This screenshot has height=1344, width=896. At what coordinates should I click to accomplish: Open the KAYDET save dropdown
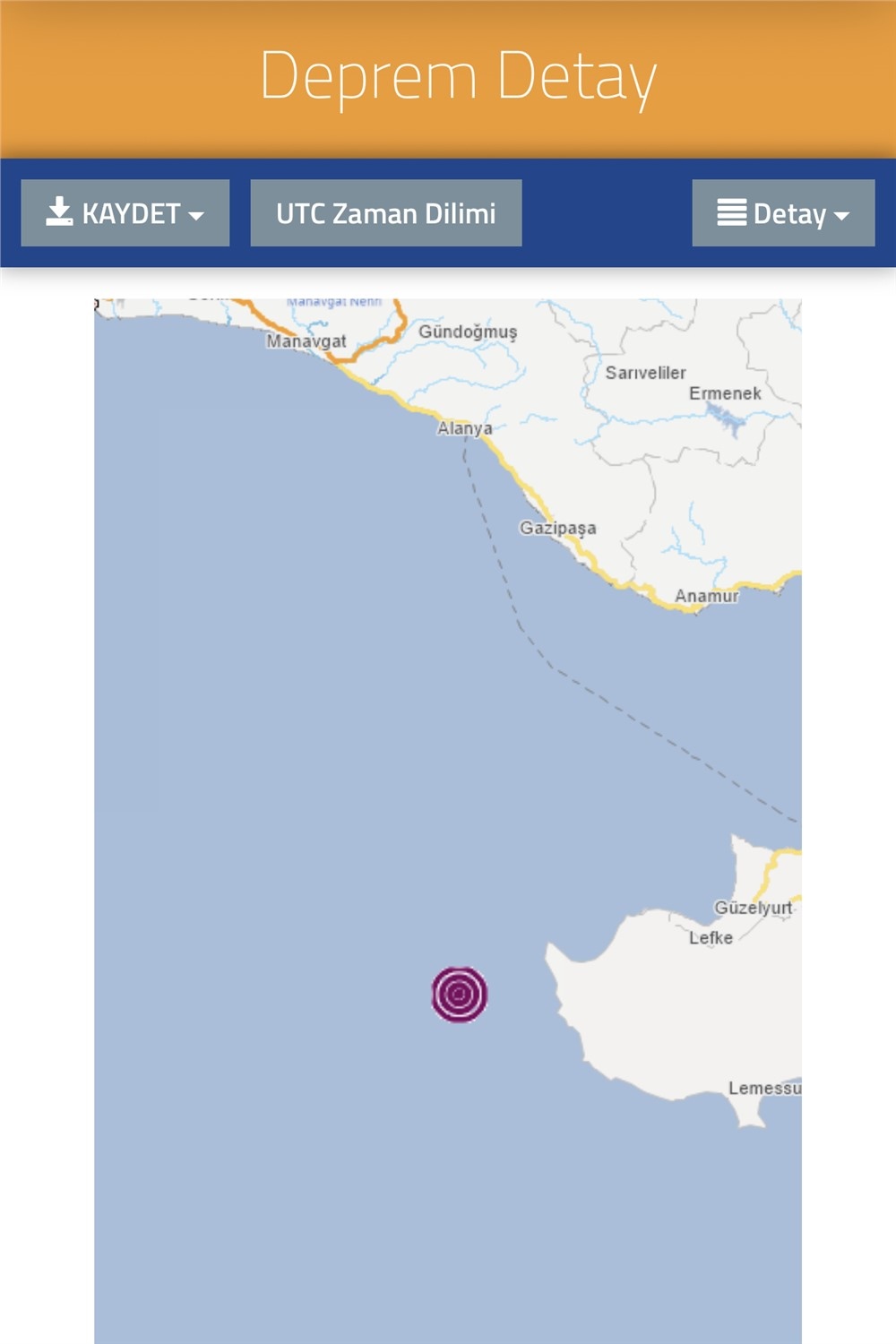point(125,213)
